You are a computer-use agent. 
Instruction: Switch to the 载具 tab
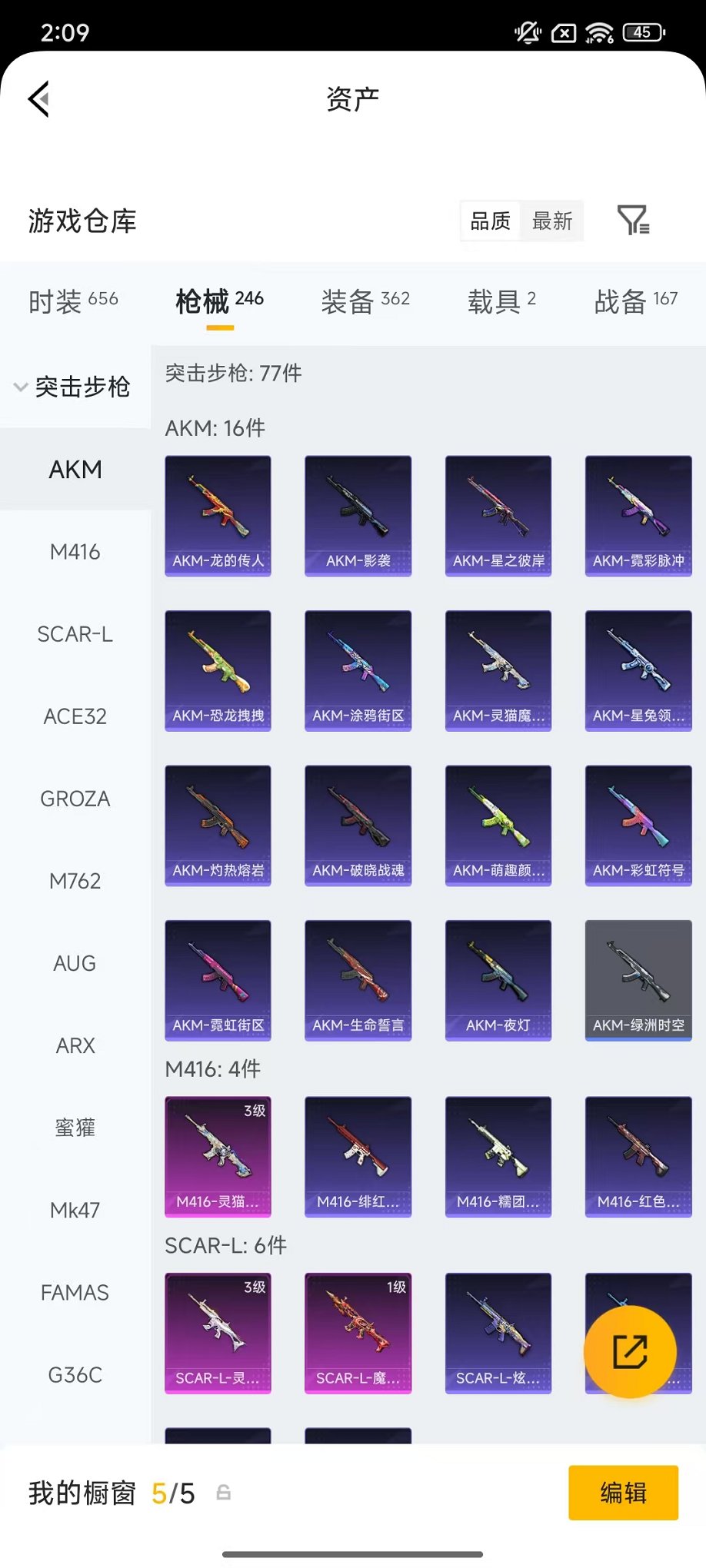(501, 301)
